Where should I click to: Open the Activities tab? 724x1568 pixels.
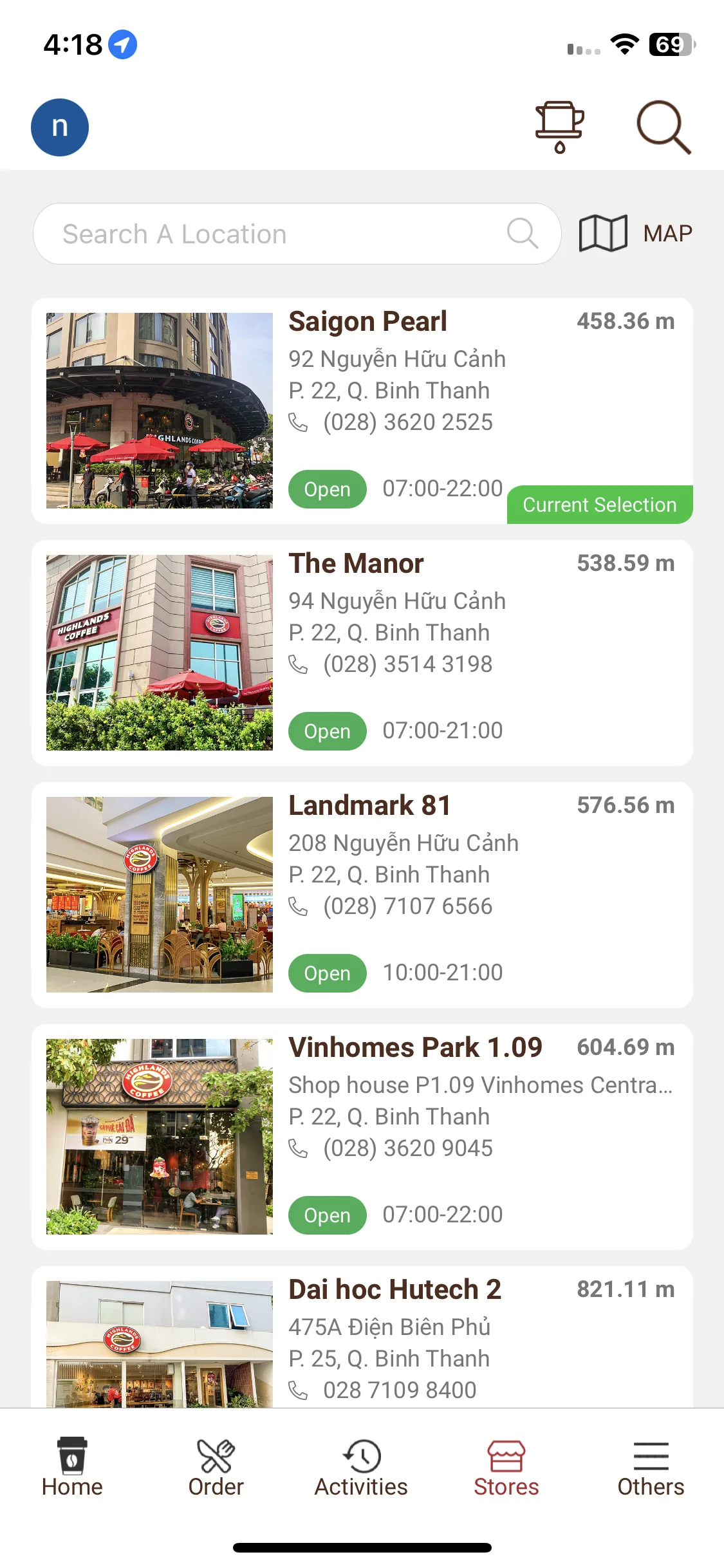tap(361, 1468)
